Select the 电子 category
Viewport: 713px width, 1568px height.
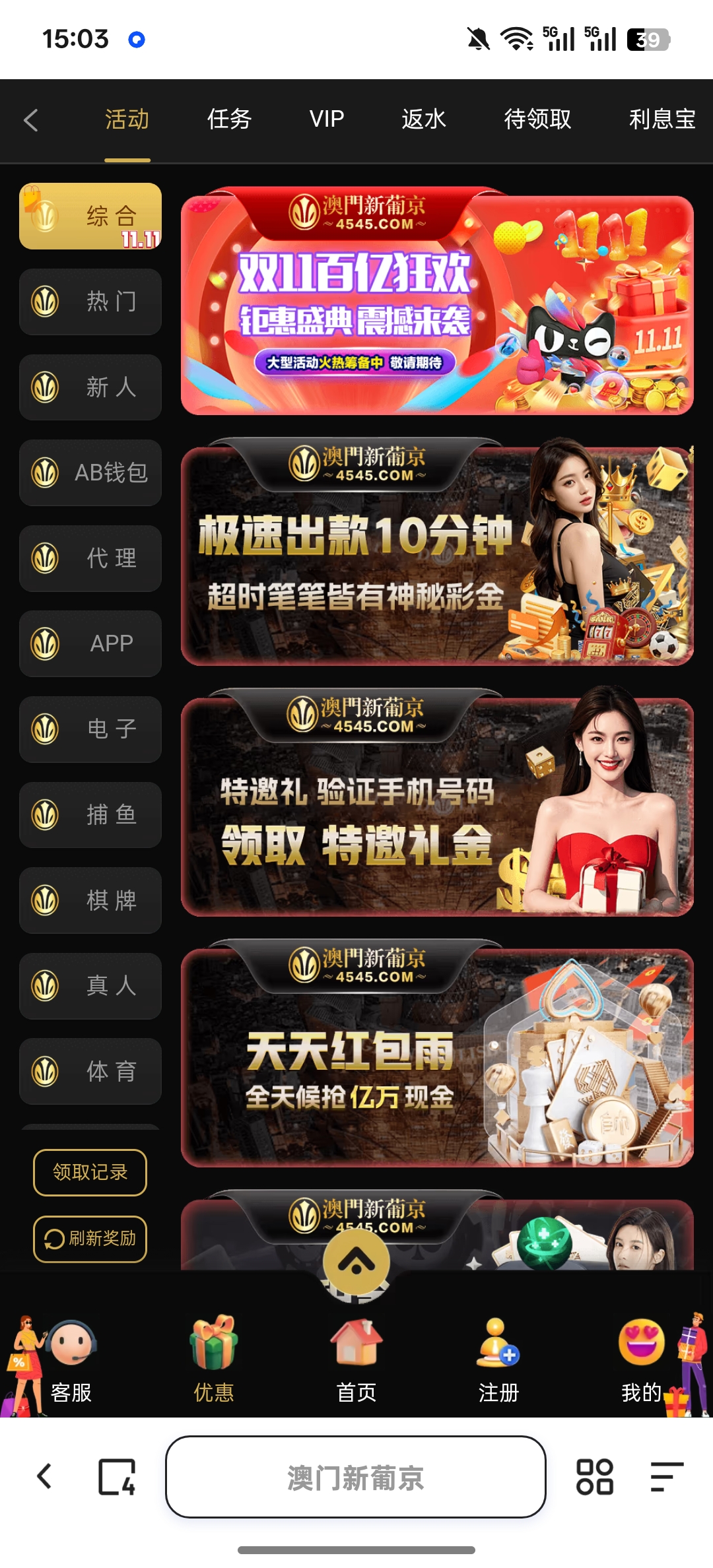point(90,729)
